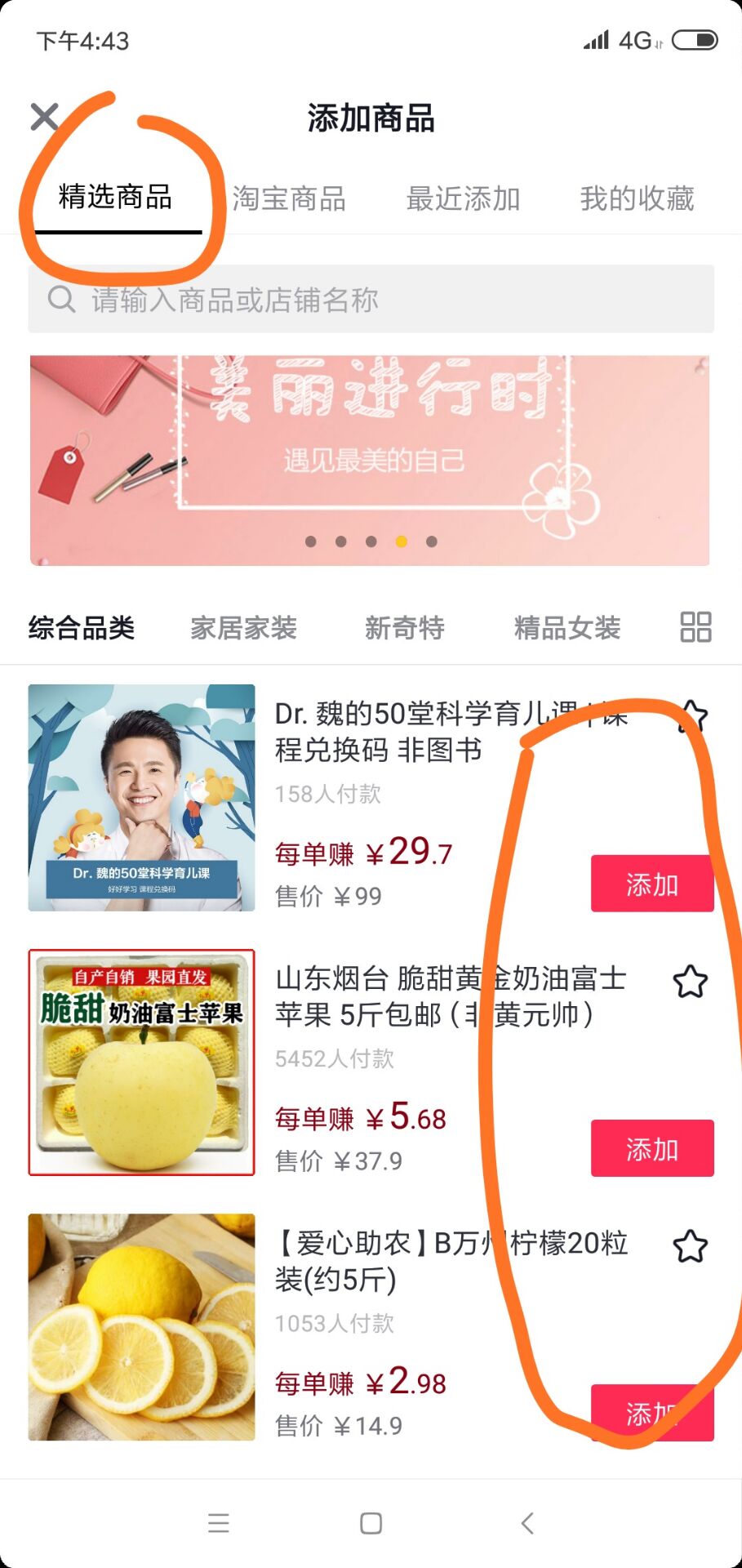Select the 家居家装 category
This screenshot has height=1568, width=742.
click(x=244, y=628)
